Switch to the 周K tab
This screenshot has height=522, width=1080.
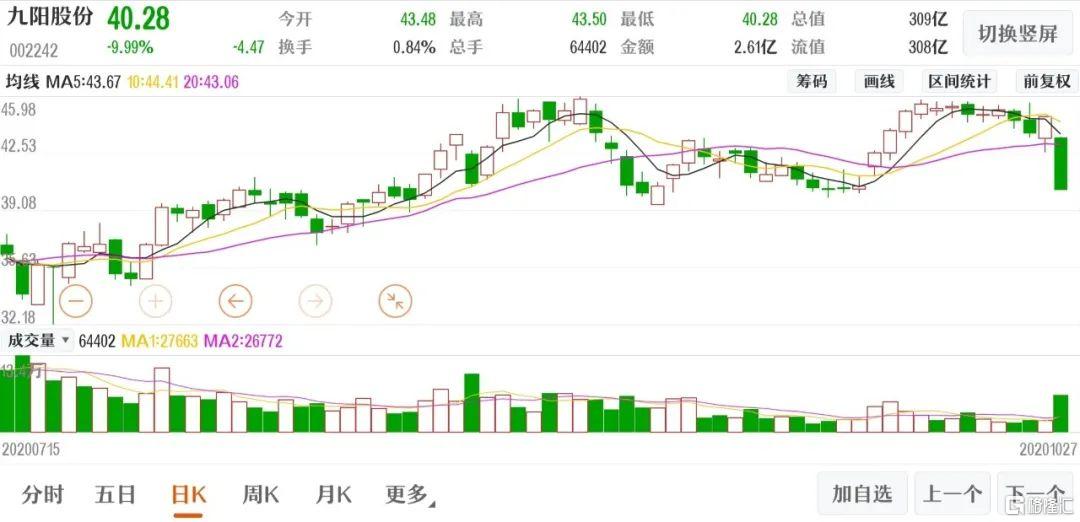[x=261, y=494]
